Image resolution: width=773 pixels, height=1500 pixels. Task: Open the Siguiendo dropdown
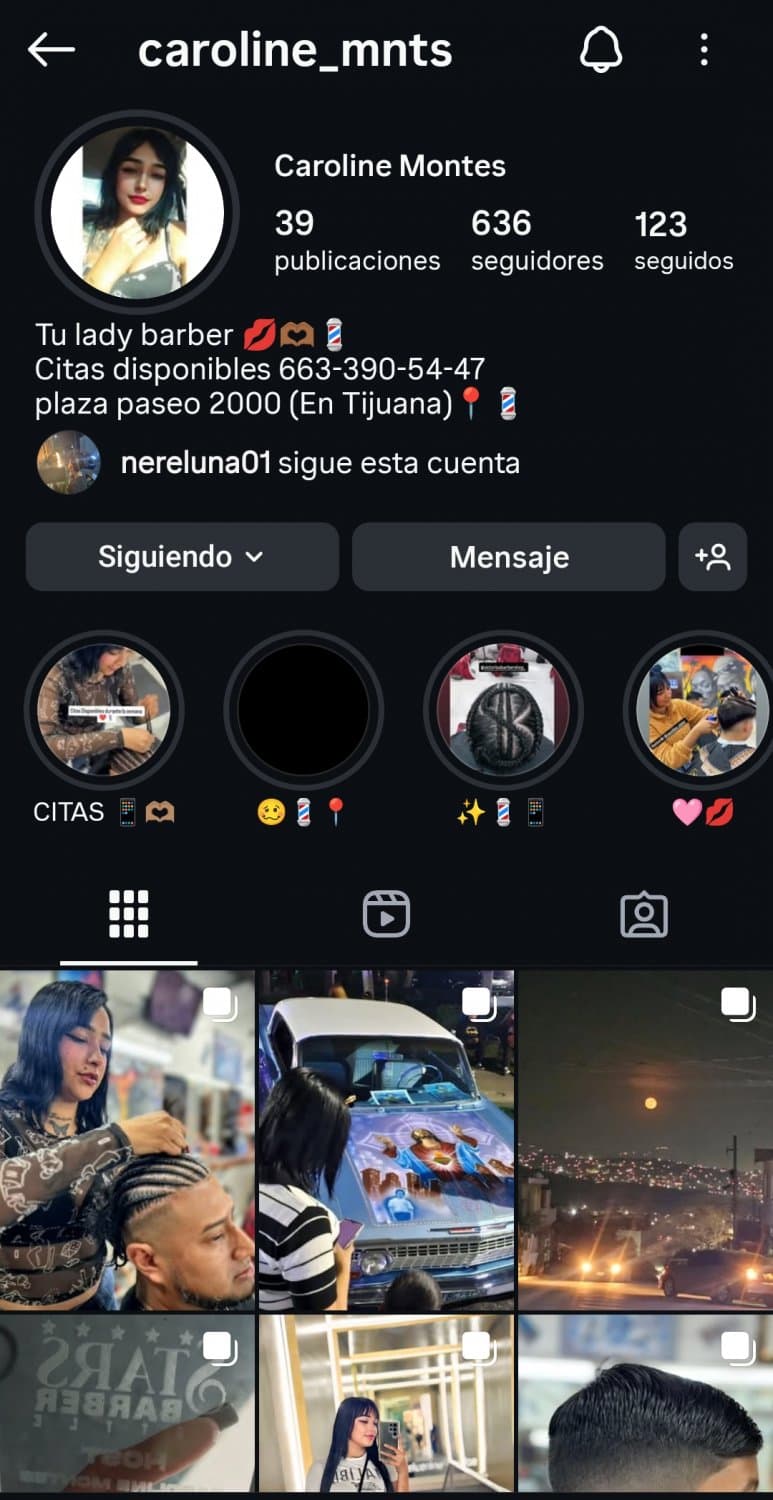coord(182,557)
